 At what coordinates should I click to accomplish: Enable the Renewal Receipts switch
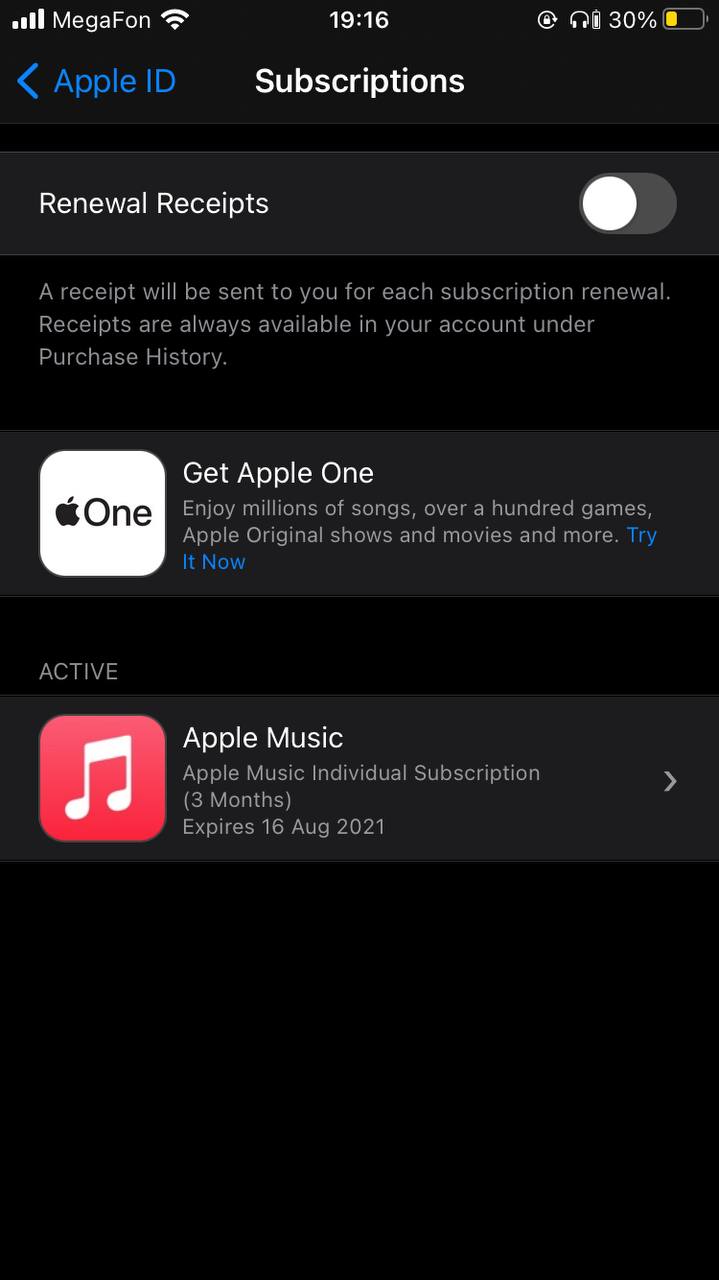click(628, 203)
